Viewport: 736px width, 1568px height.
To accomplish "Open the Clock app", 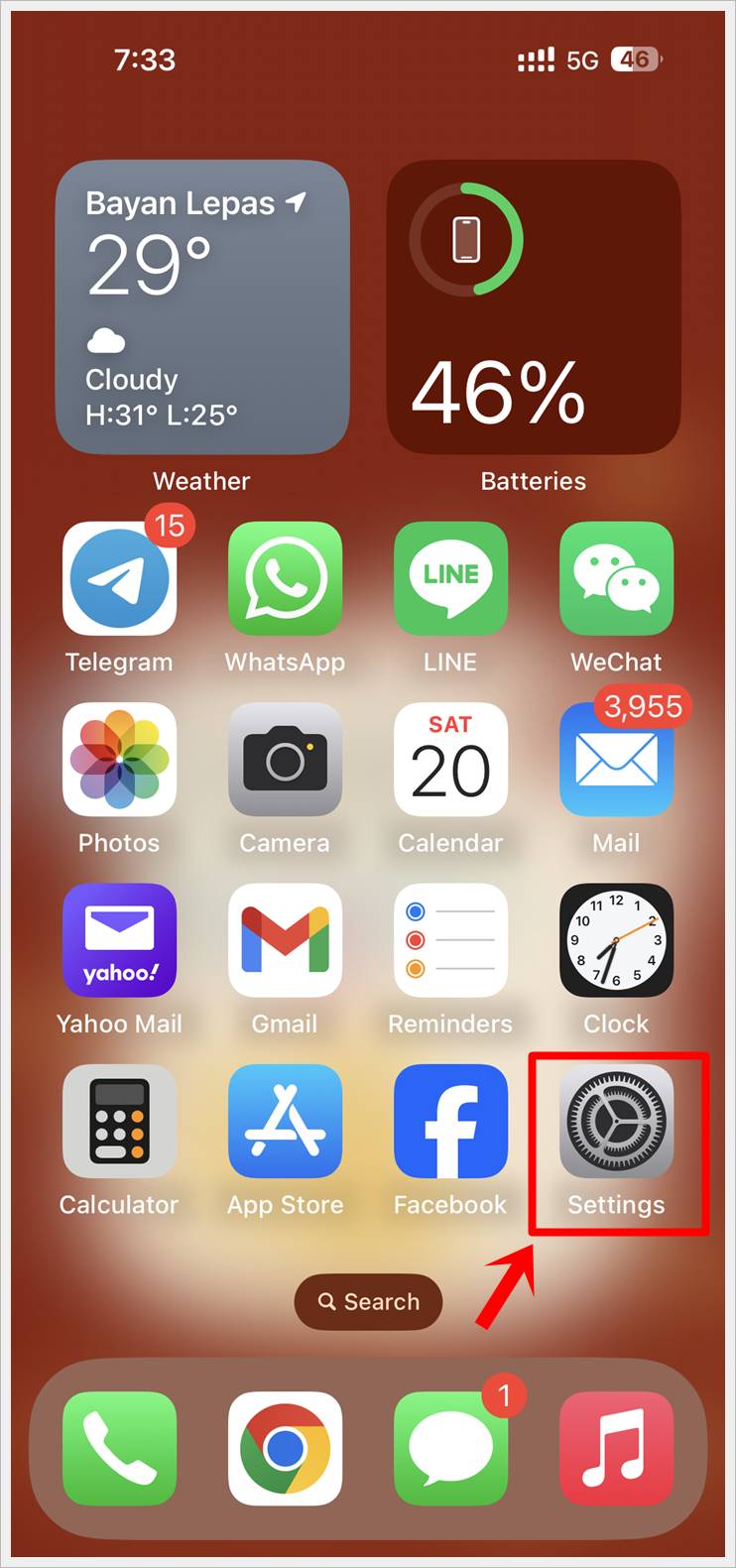I will click(x=616, y=940).
